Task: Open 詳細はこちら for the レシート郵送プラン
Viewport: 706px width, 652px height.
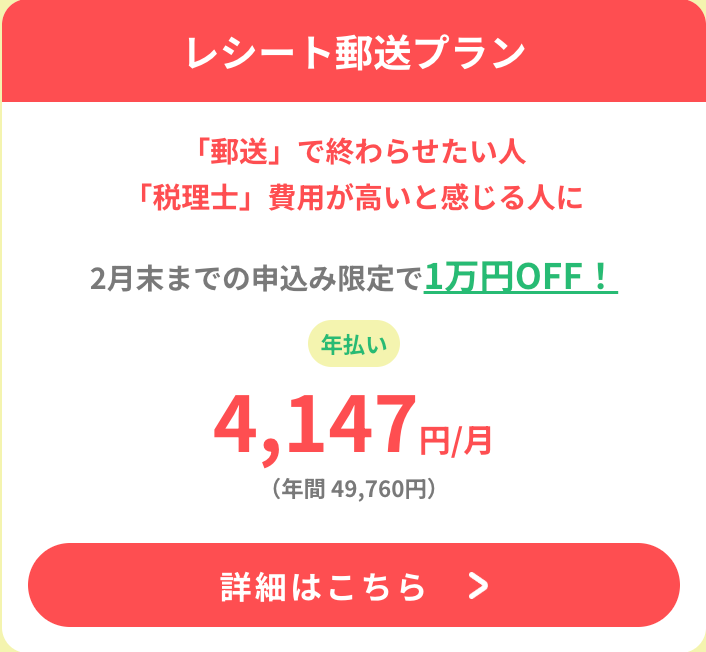Action: point(353,586)
